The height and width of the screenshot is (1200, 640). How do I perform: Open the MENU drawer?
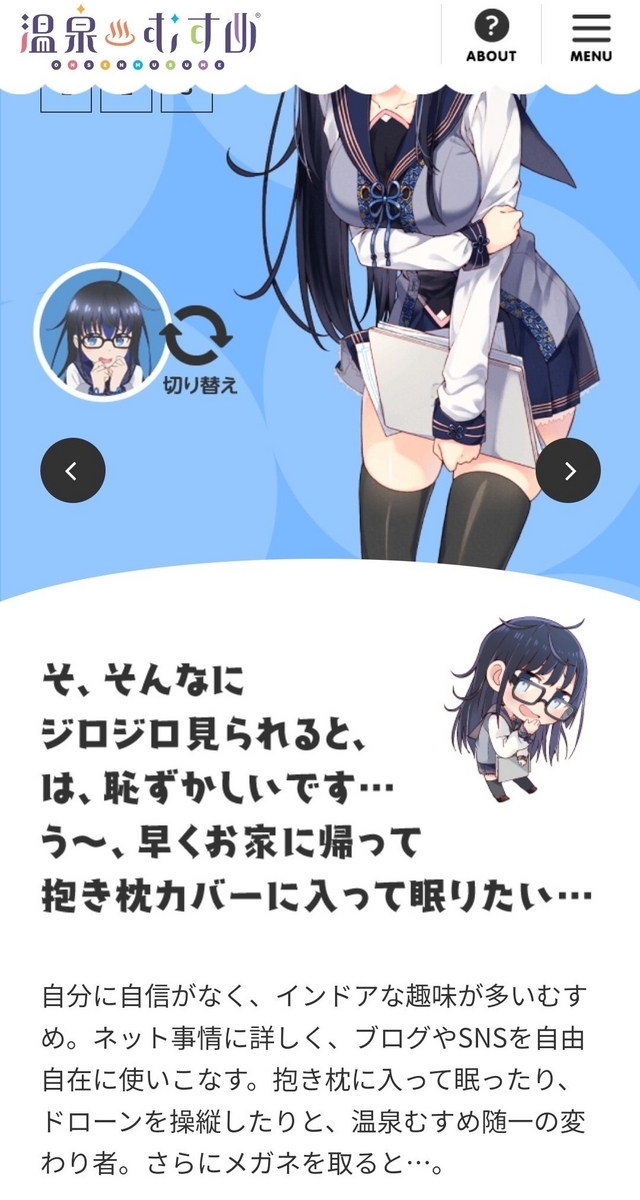pos(591,38)
